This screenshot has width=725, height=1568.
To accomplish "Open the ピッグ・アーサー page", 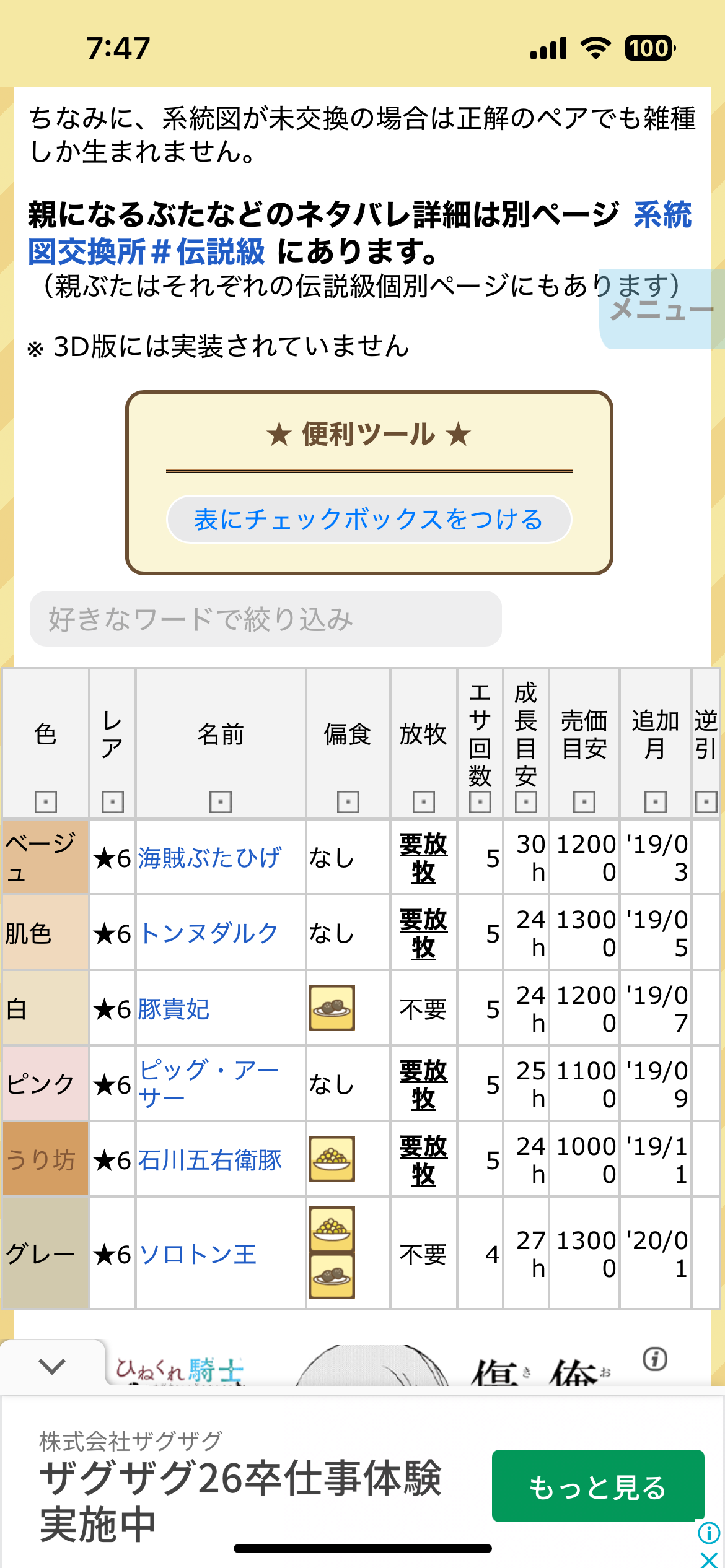I will 209,1084.
